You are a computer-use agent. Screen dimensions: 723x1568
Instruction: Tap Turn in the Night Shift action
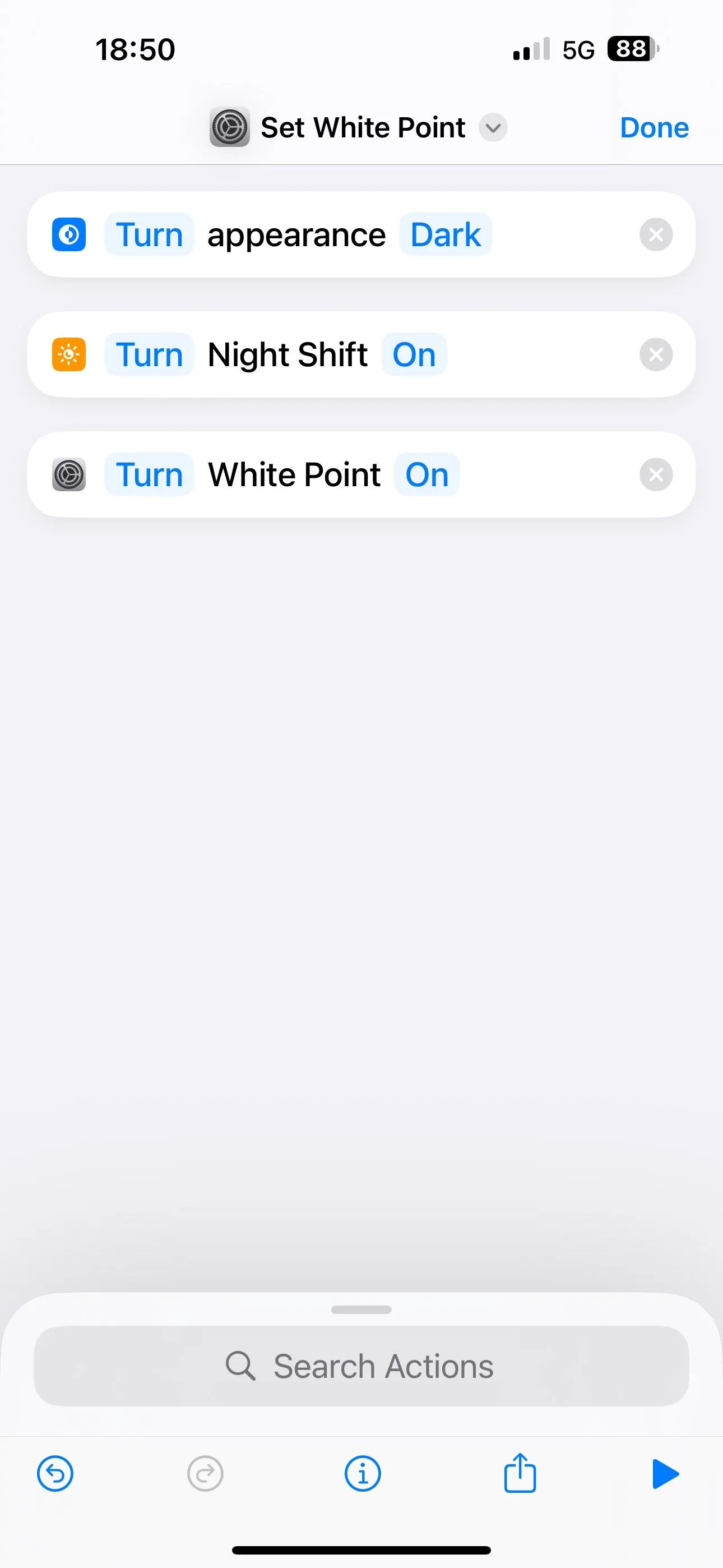coord(149,355)
